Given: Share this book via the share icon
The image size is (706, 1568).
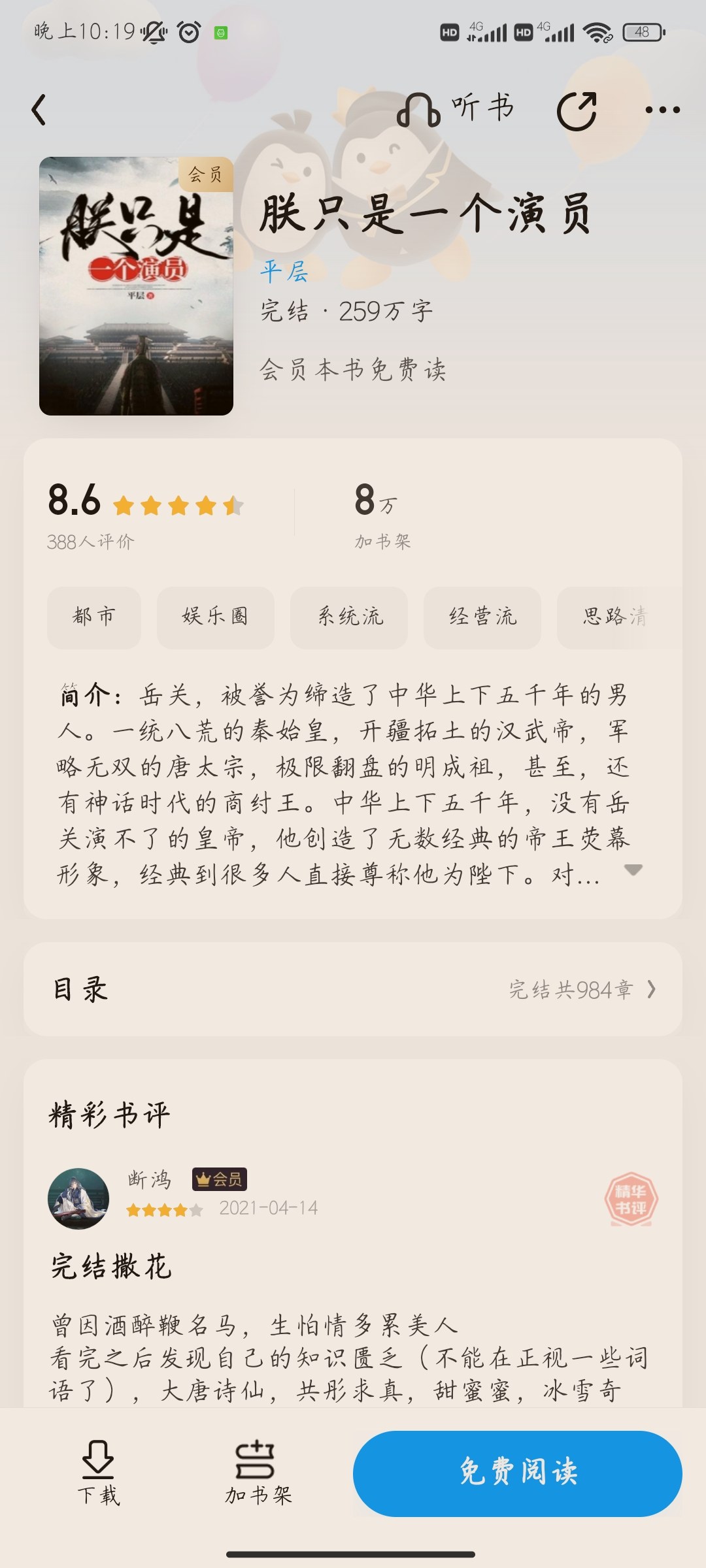Looking at the screenshot, I should [577, 110].
